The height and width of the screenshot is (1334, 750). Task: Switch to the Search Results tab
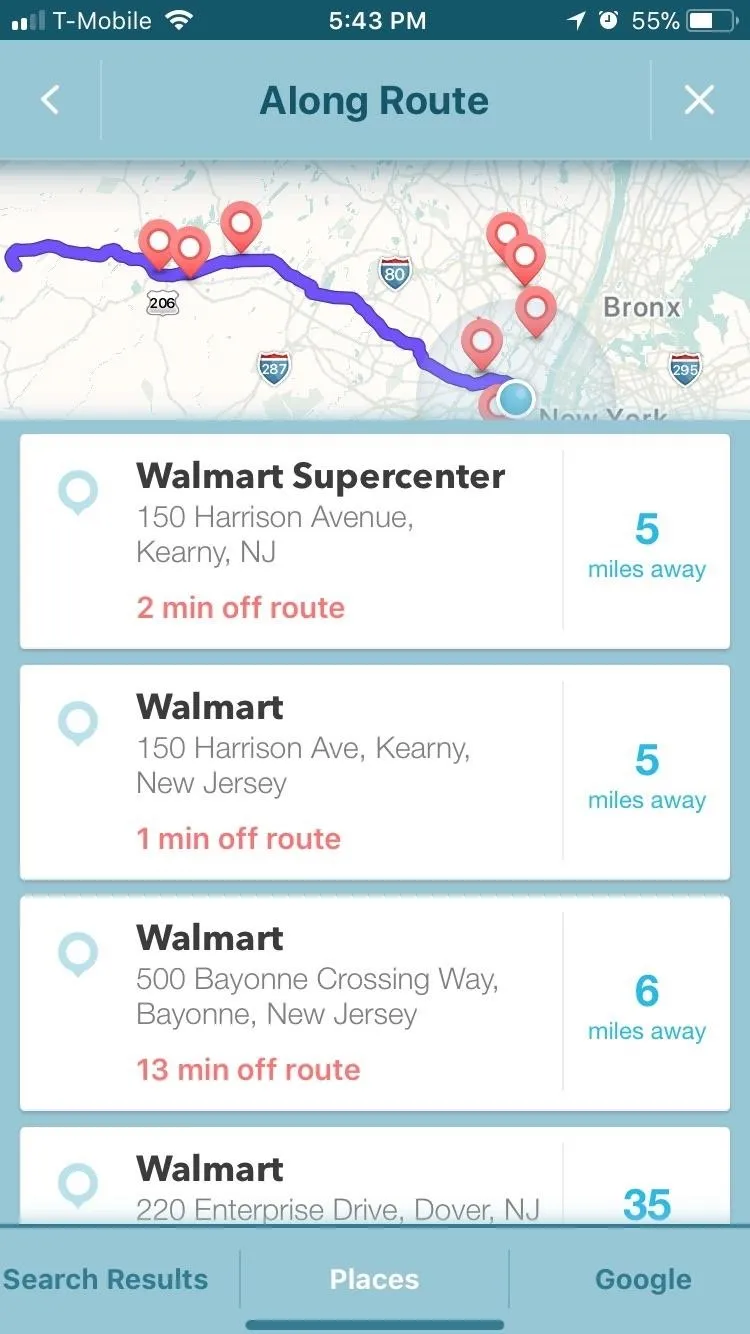[x=106, y=1279]
